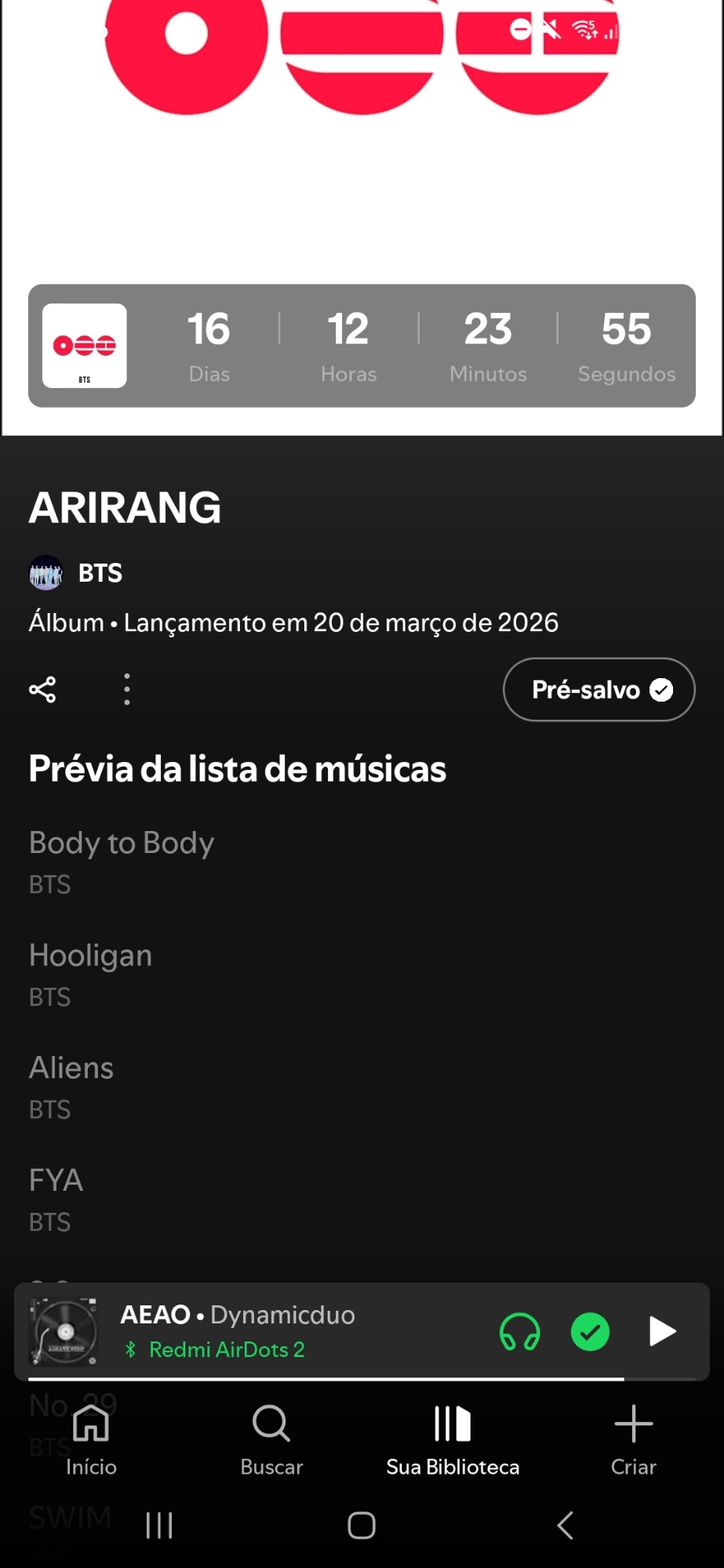724x1568 pixels.
Task: Open the album's three-dot options menu
Action: [x=127, y=690]
